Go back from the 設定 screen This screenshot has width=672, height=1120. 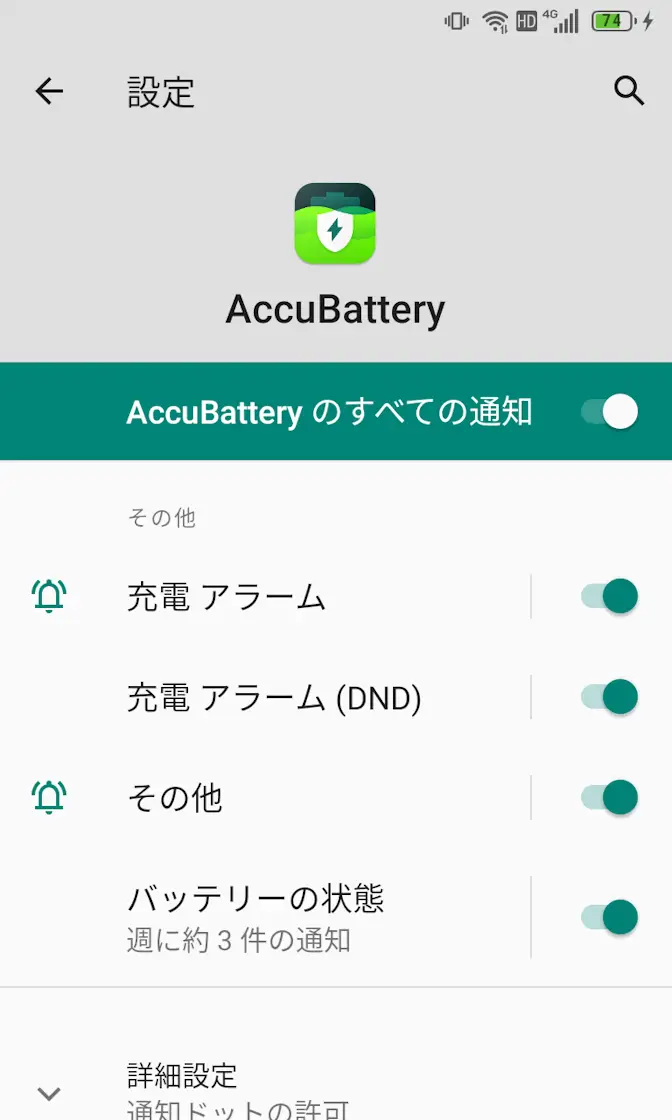(49, 92)
